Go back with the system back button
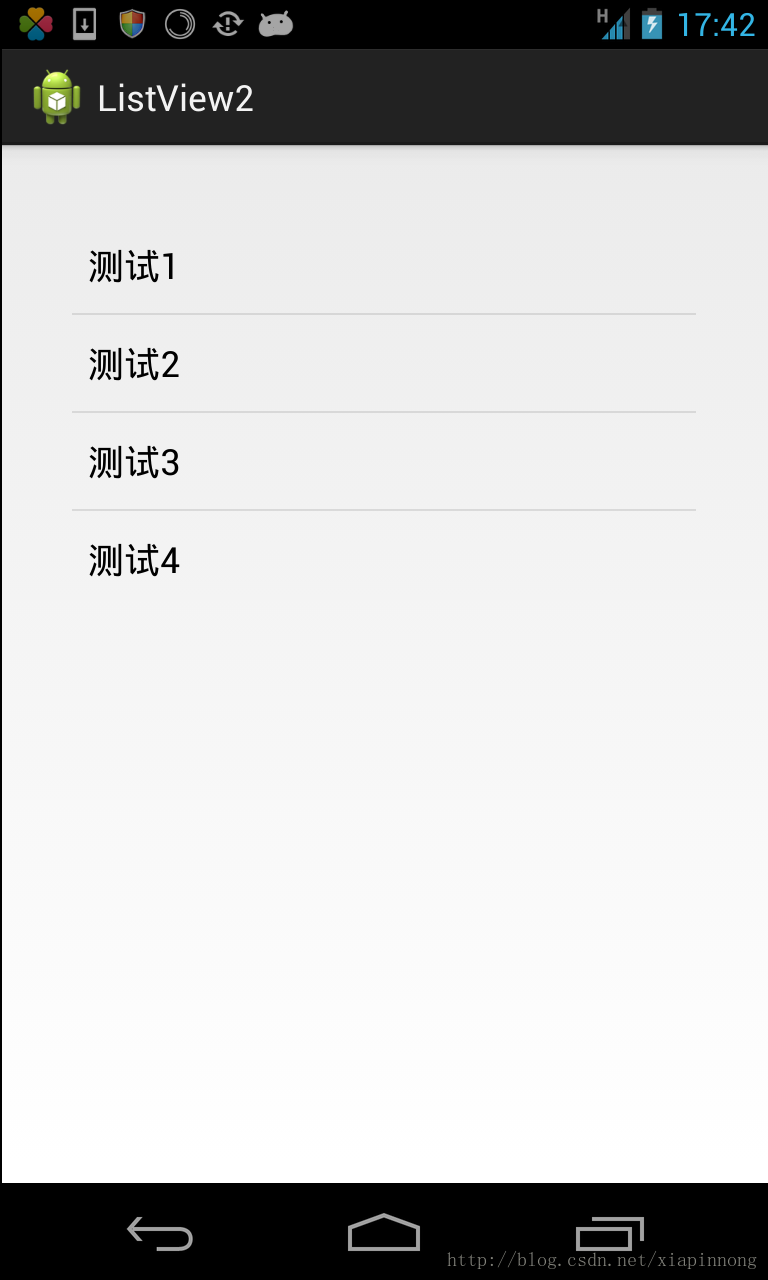 160,1233
